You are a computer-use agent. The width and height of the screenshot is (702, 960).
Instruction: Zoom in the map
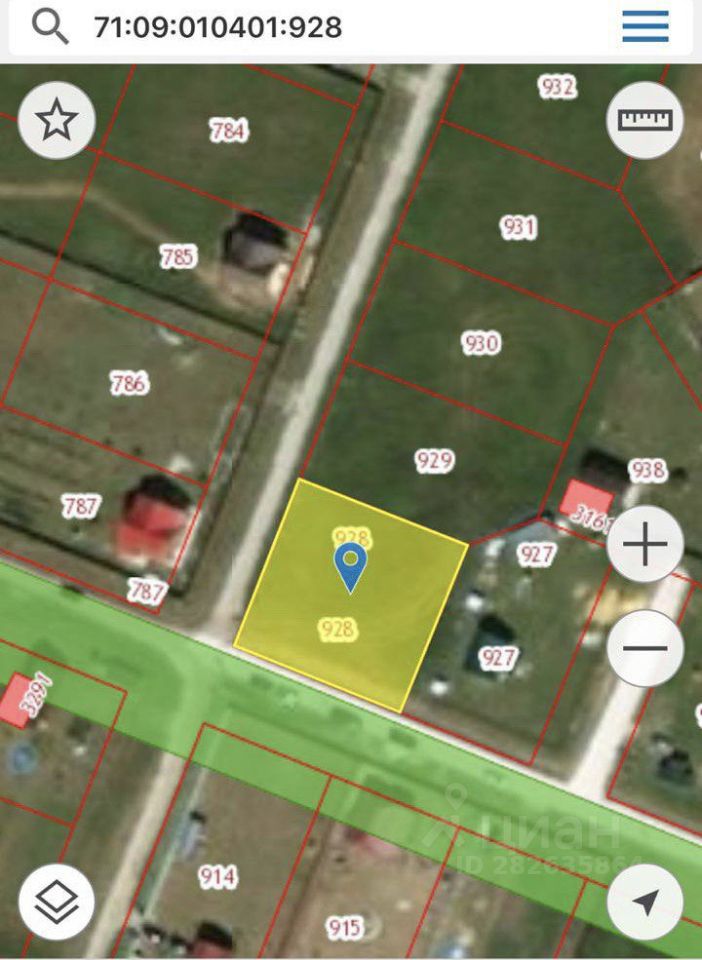(x=645, y=545)
